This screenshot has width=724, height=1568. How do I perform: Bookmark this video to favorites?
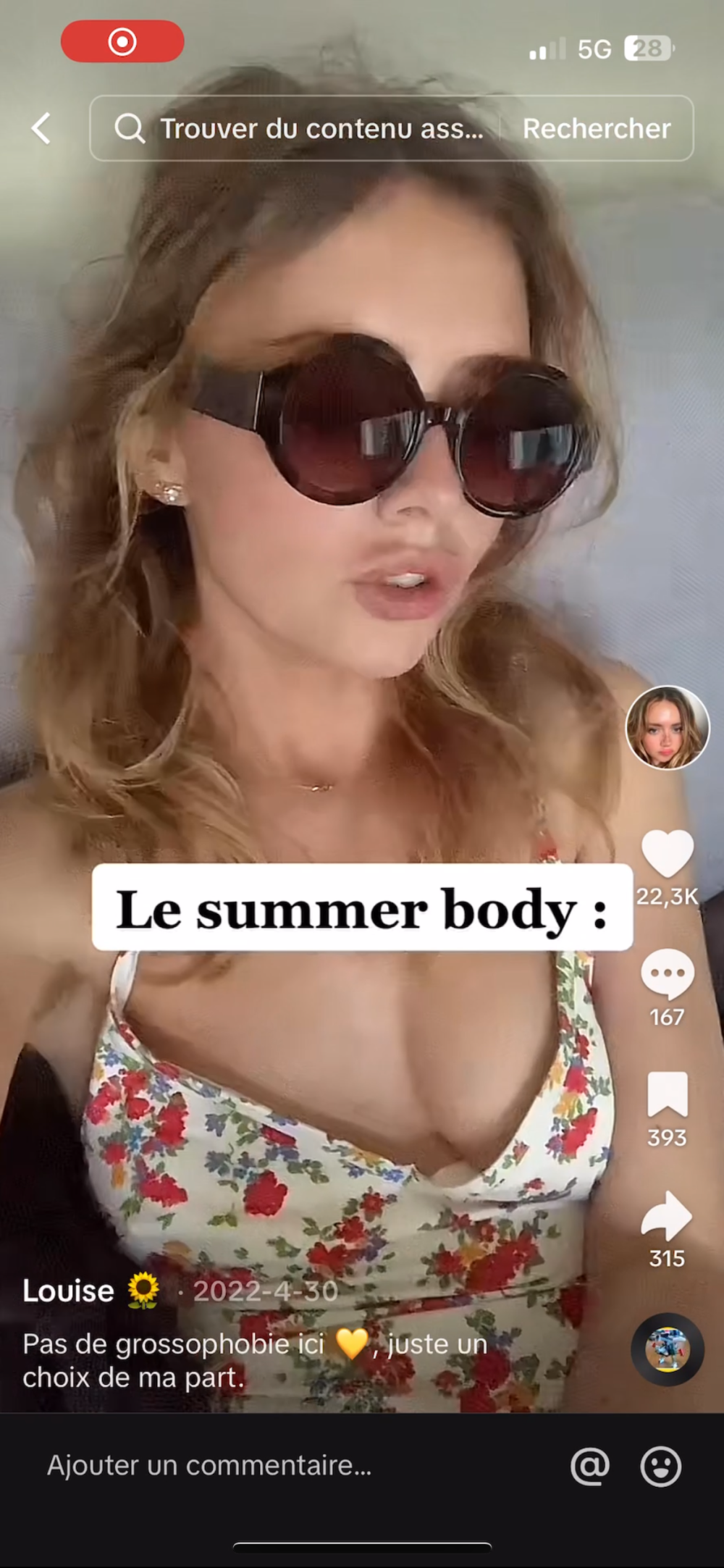pos(667,1095)
